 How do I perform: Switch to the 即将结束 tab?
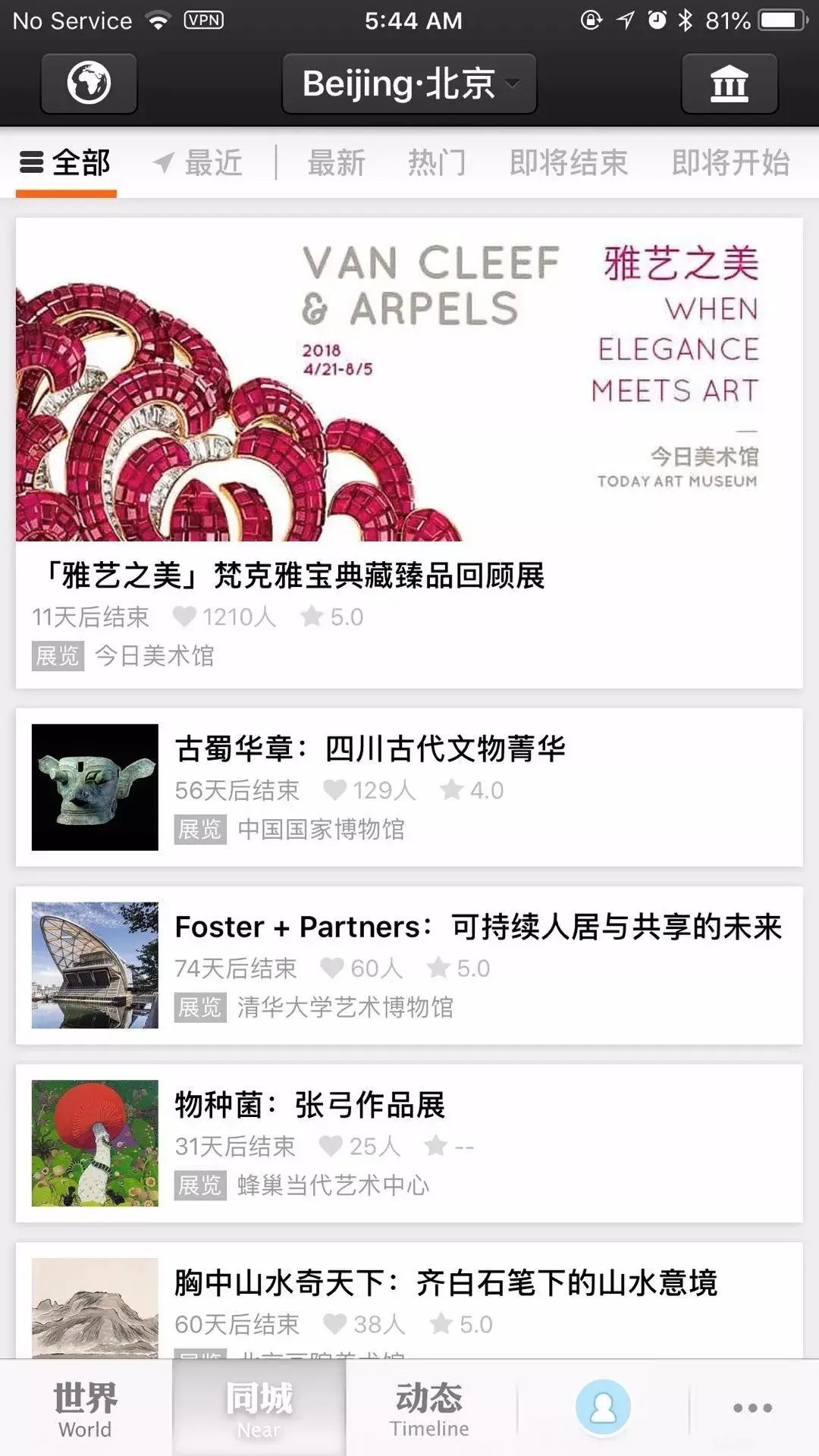pyautogui.click(x=569, y=163)
